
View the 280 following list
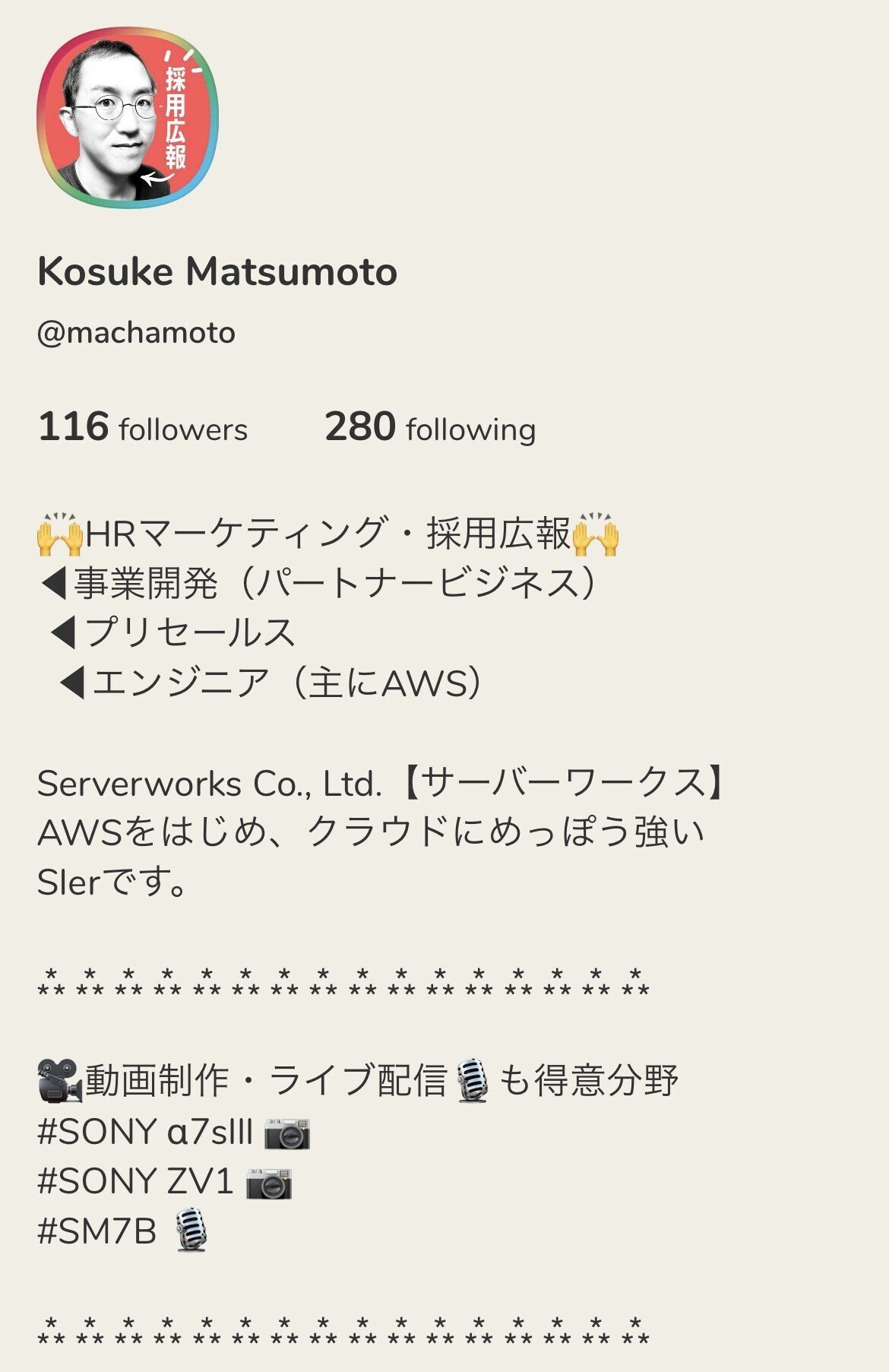pyautogui.click(x=430, y=428)
